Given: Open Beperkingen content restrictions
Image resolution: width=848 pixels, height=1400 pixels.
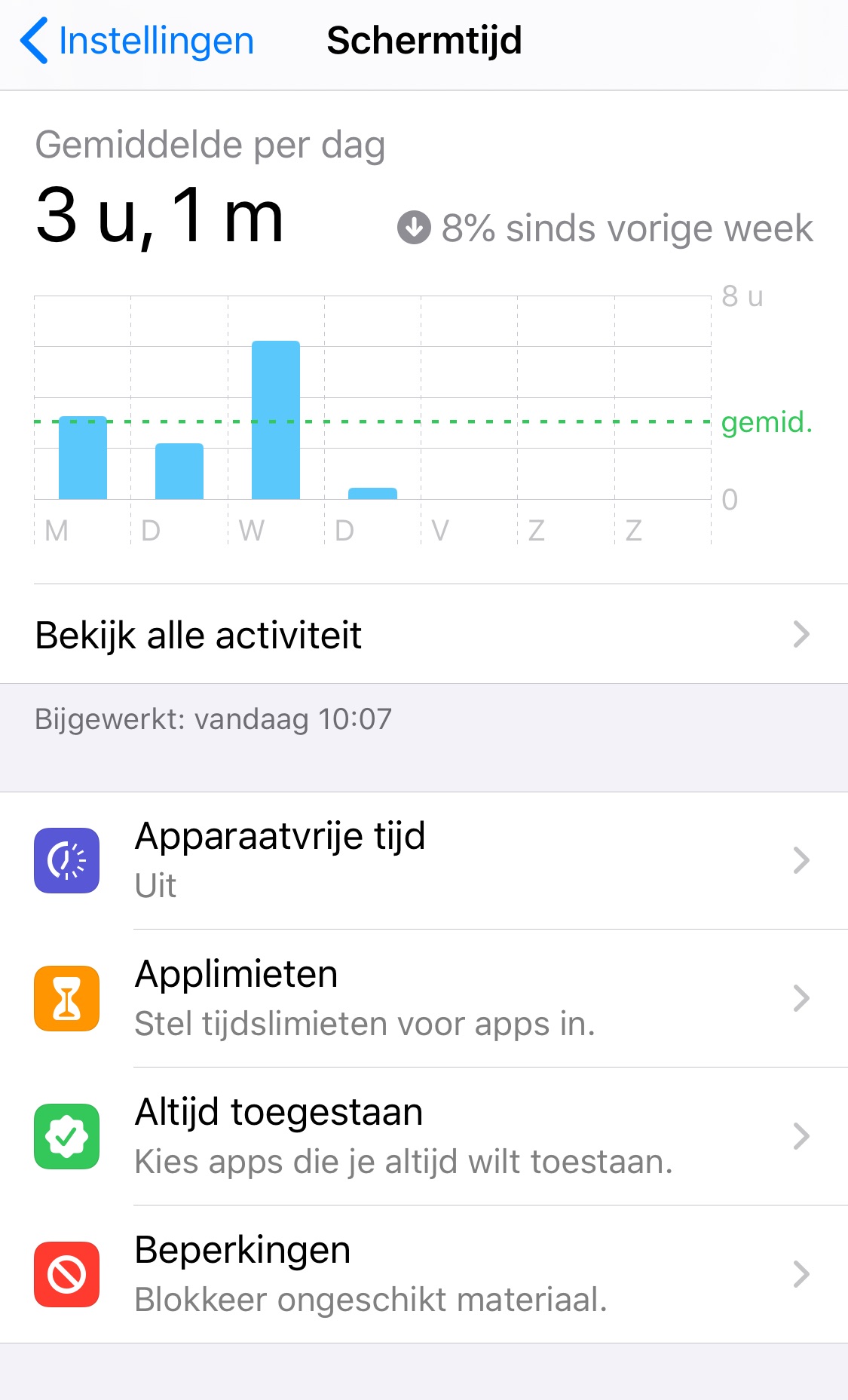Looking at the screenshot, I should tap(422, 1274).
